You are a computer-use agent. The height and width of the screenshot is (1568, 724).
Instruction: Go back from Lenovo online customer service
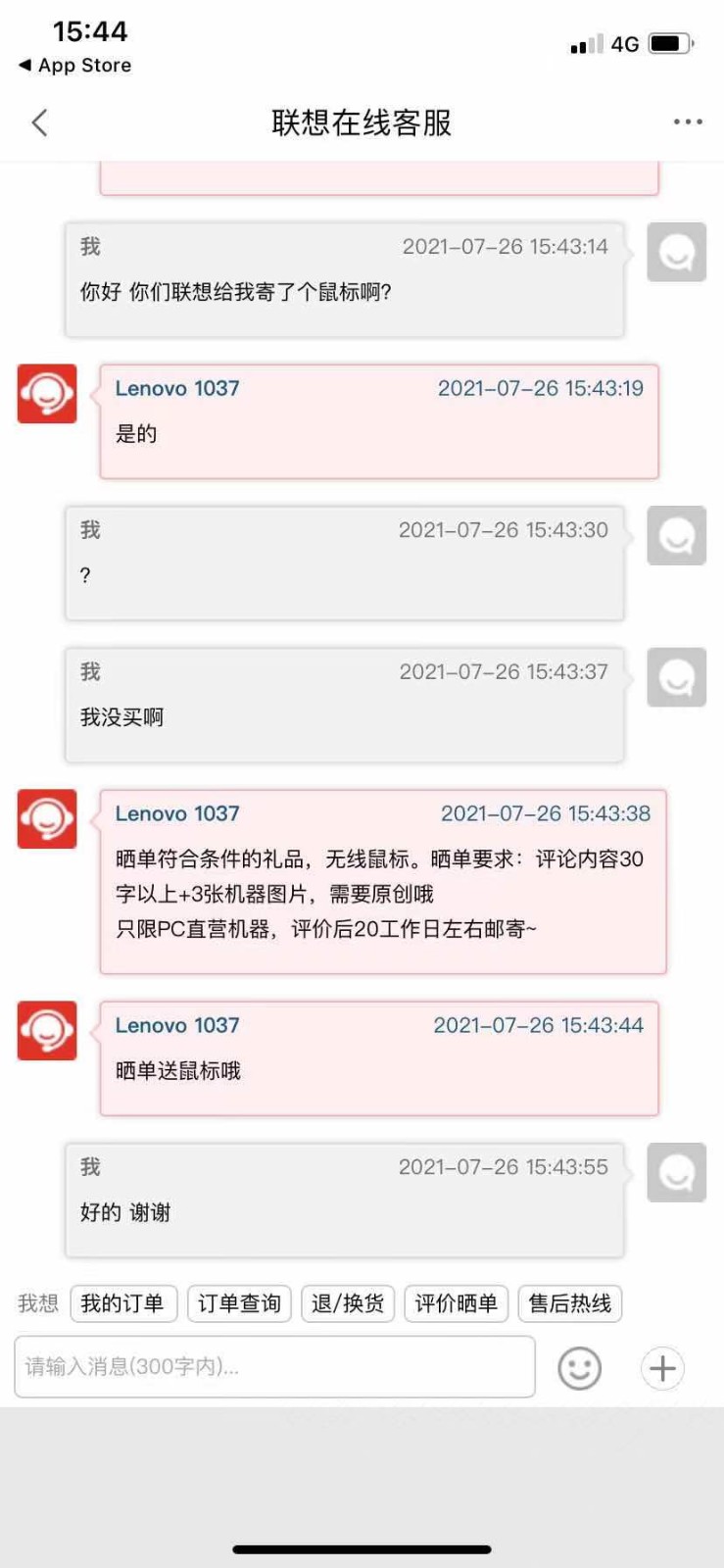[x=39, y=122]
